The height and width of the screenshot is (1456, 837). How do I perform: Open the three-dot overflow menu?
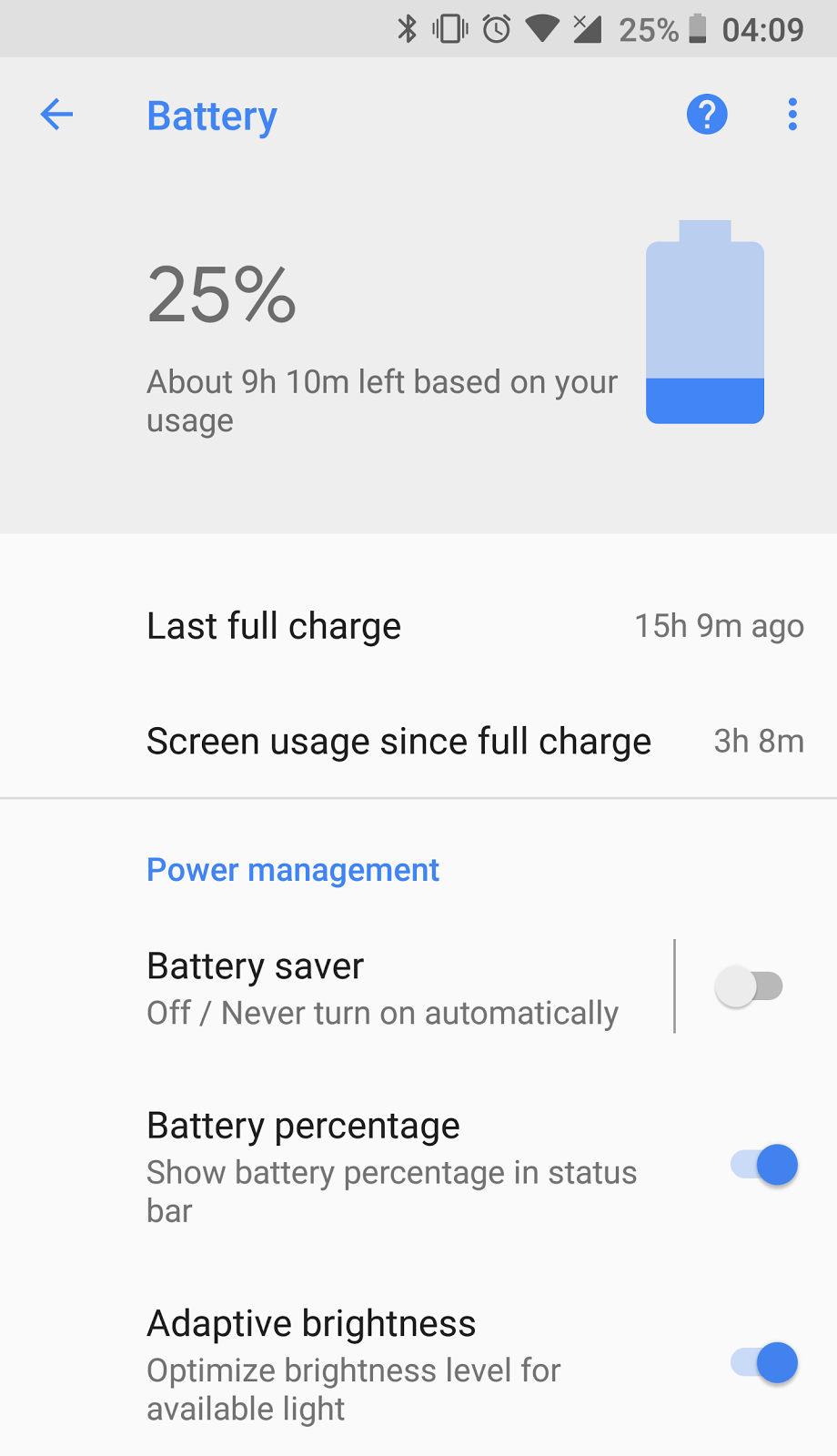pos(792,115)
